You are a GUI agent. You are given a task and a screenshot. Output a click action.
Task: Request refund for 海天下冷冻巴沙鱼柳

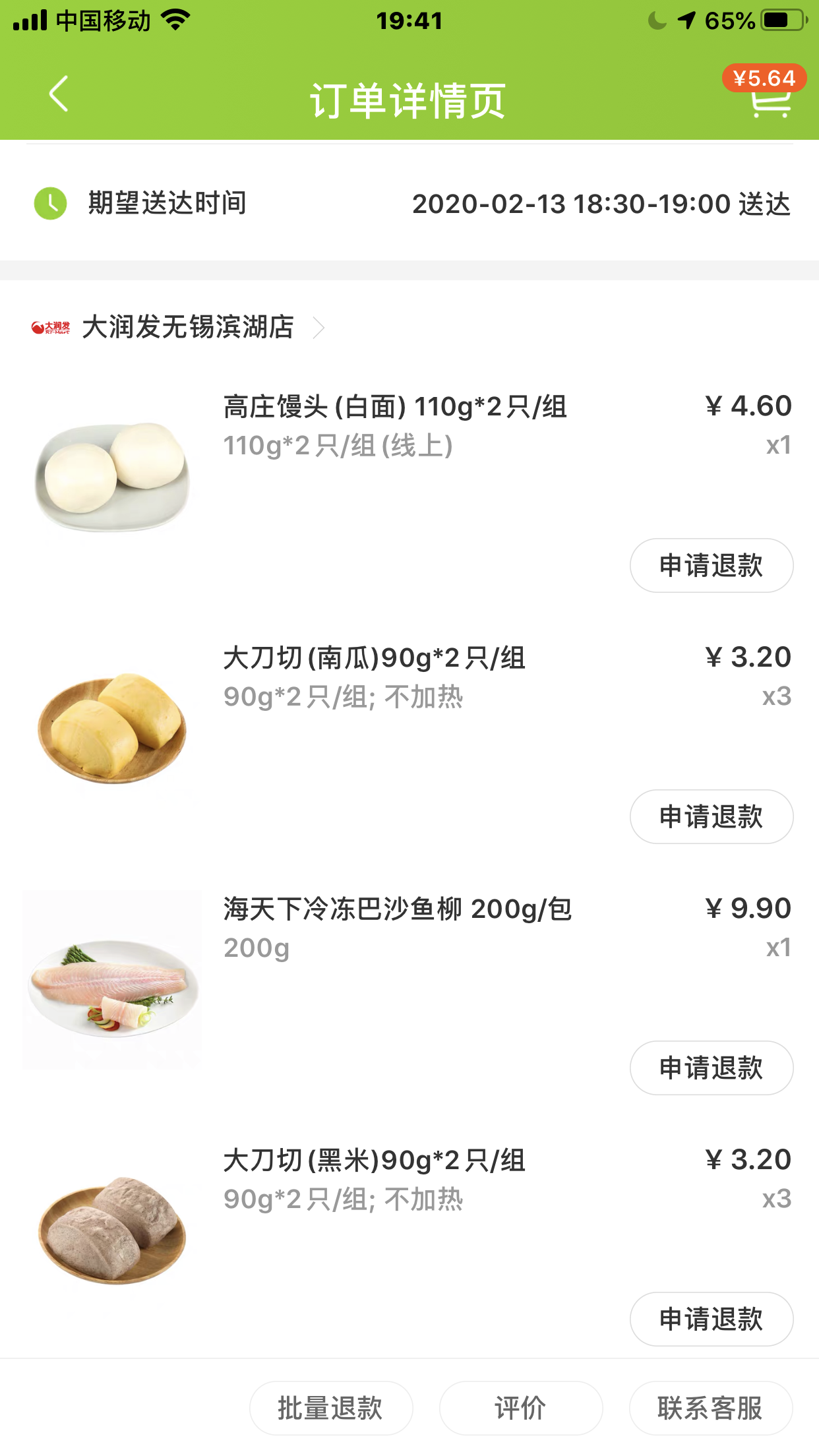[711, 1068]
